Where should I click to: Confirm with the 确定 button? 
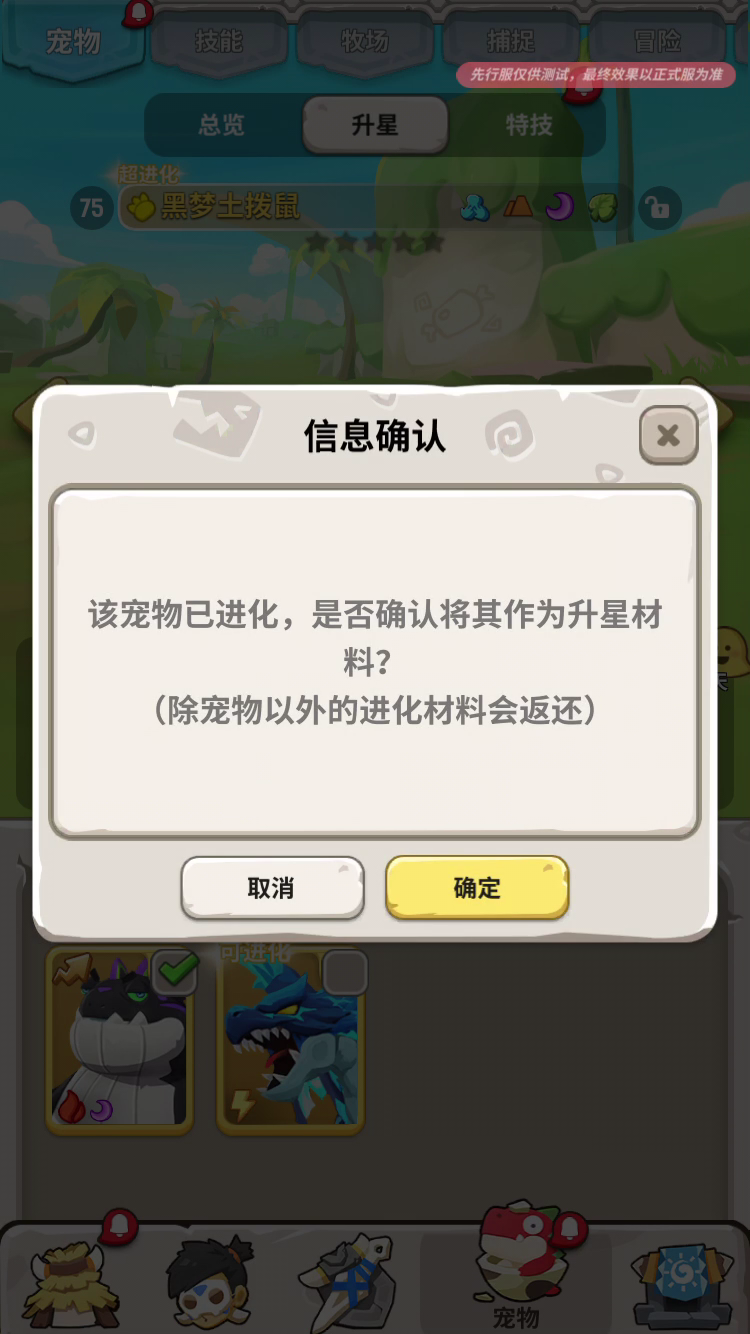(477, 887)
